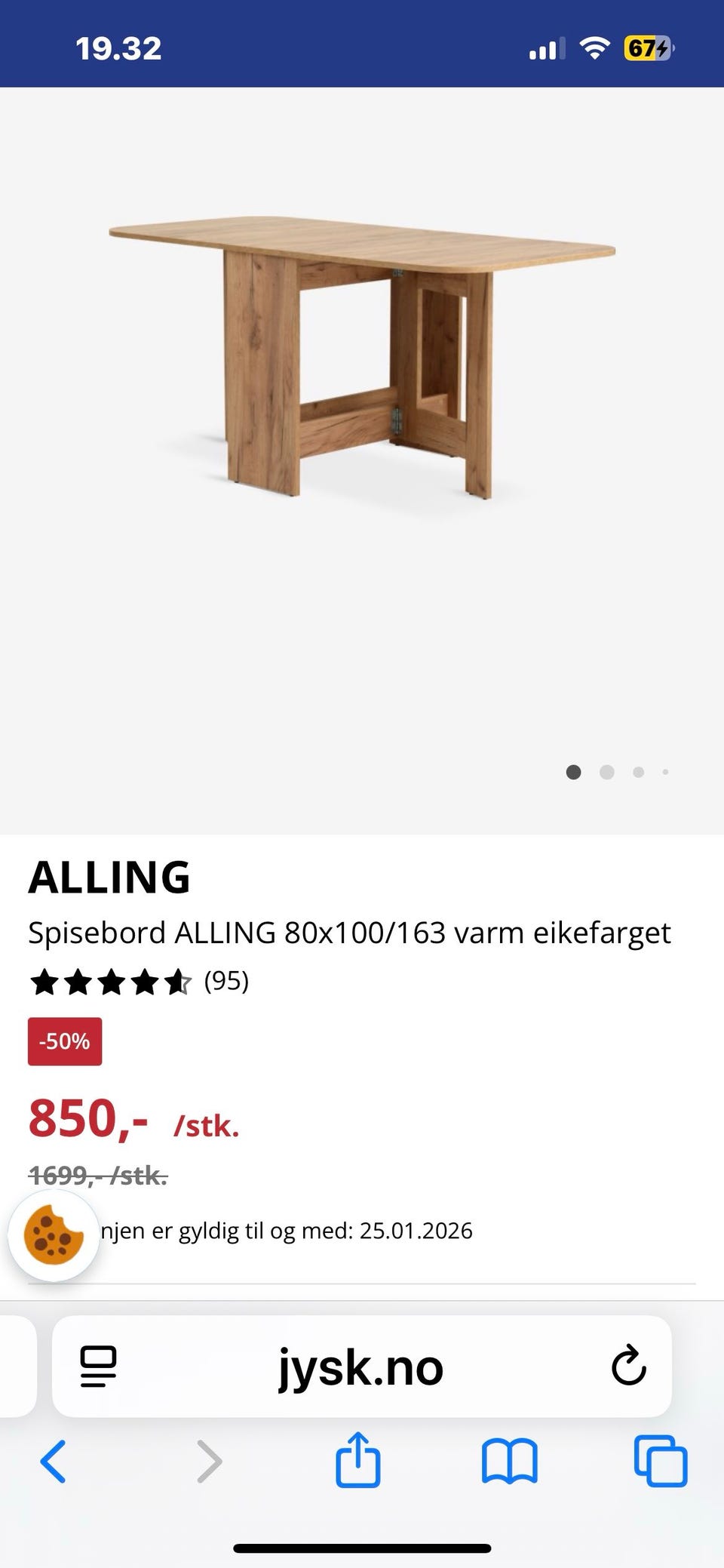Tap the address bar showing jysk.no
This screenshot has width=724, height=1568.
pyautogui.click(x=360, y=1368)
